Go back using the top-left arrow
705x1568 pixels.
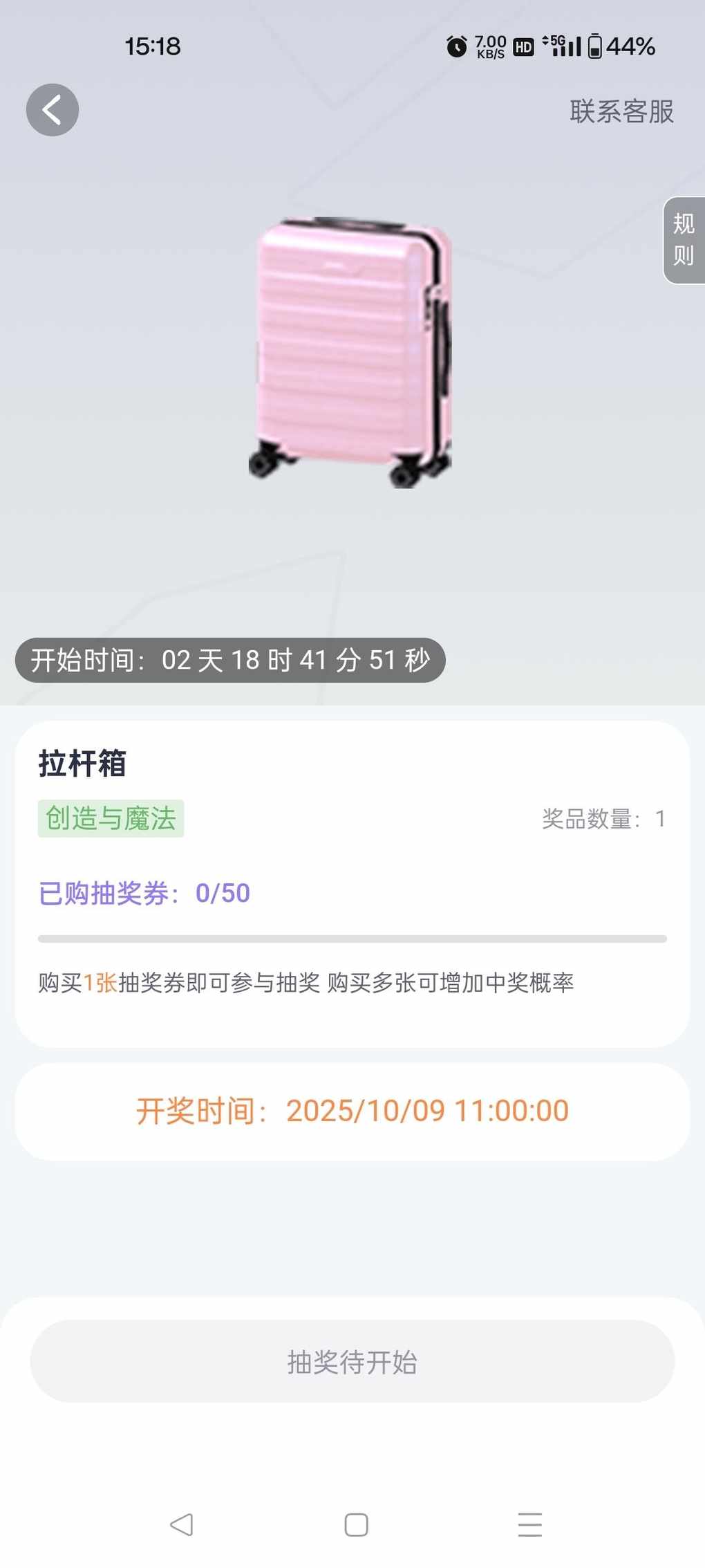pyautogui.click(x=53, y=110)
